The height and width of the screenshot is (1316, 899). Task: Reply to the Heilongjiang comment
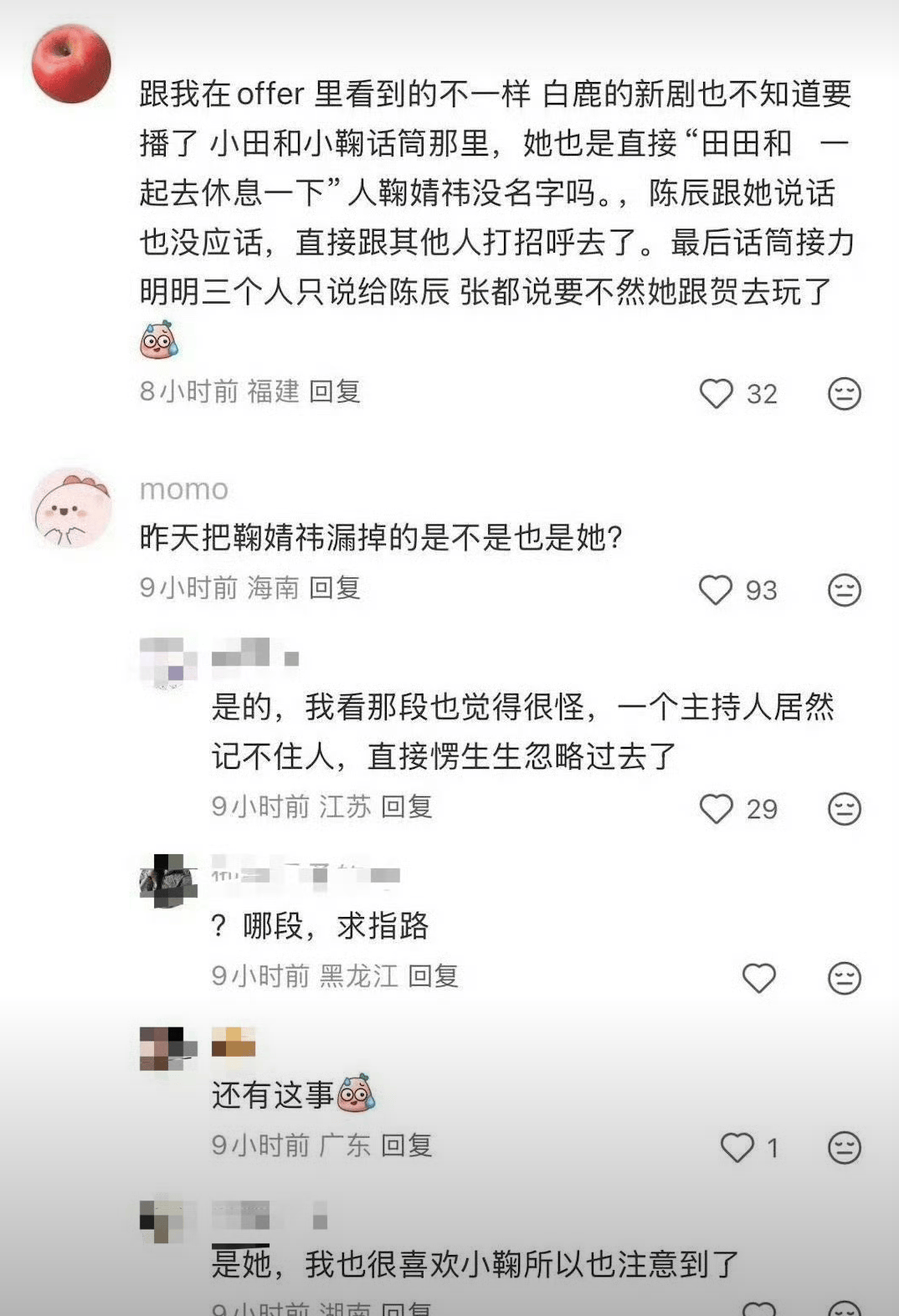click(x=434, y=975)
